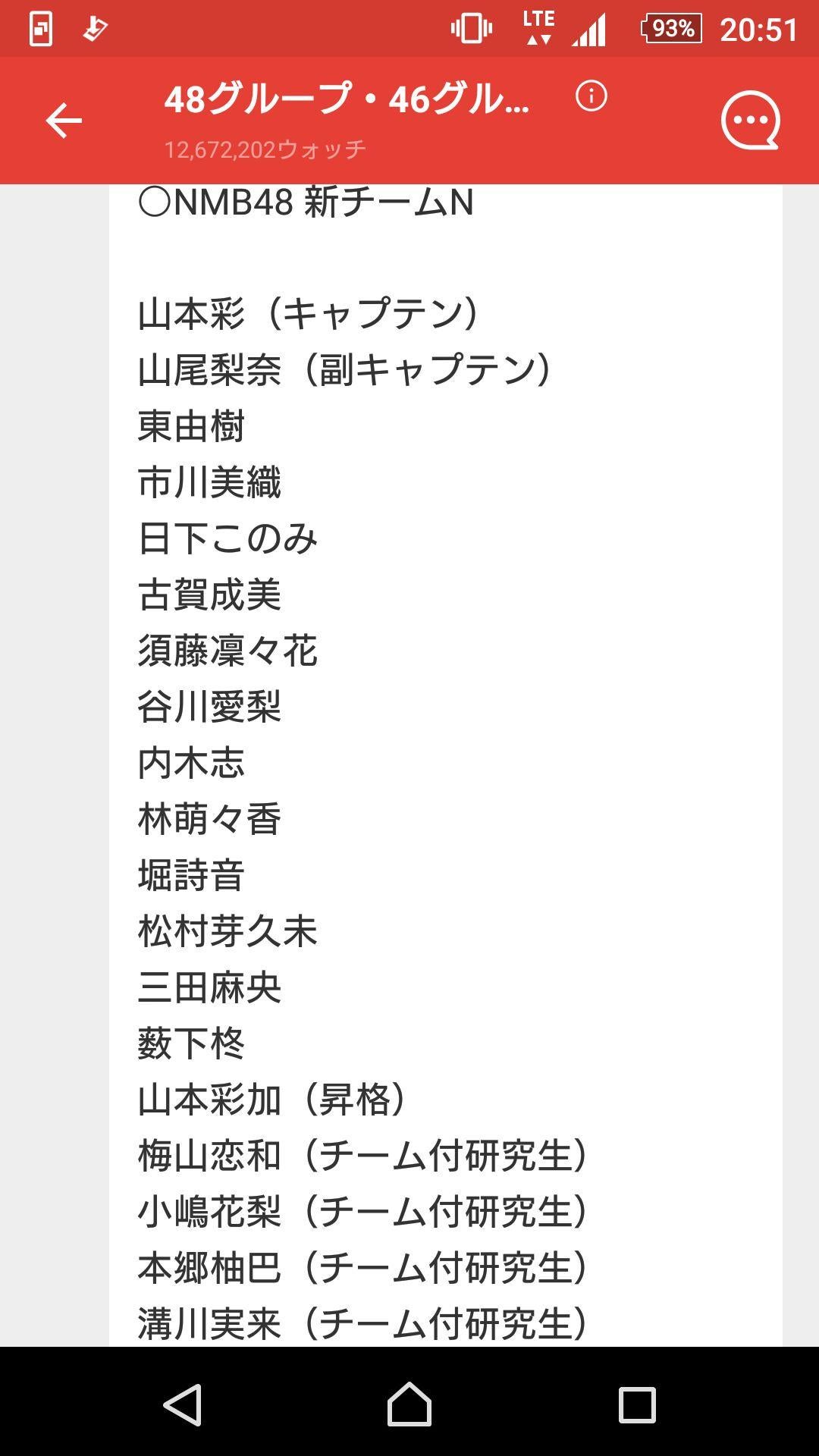Viewport: 819px width, 1456px height.
Task: Open the comments chat bubble
Action: pyautogui.click(x=749, y=121)
